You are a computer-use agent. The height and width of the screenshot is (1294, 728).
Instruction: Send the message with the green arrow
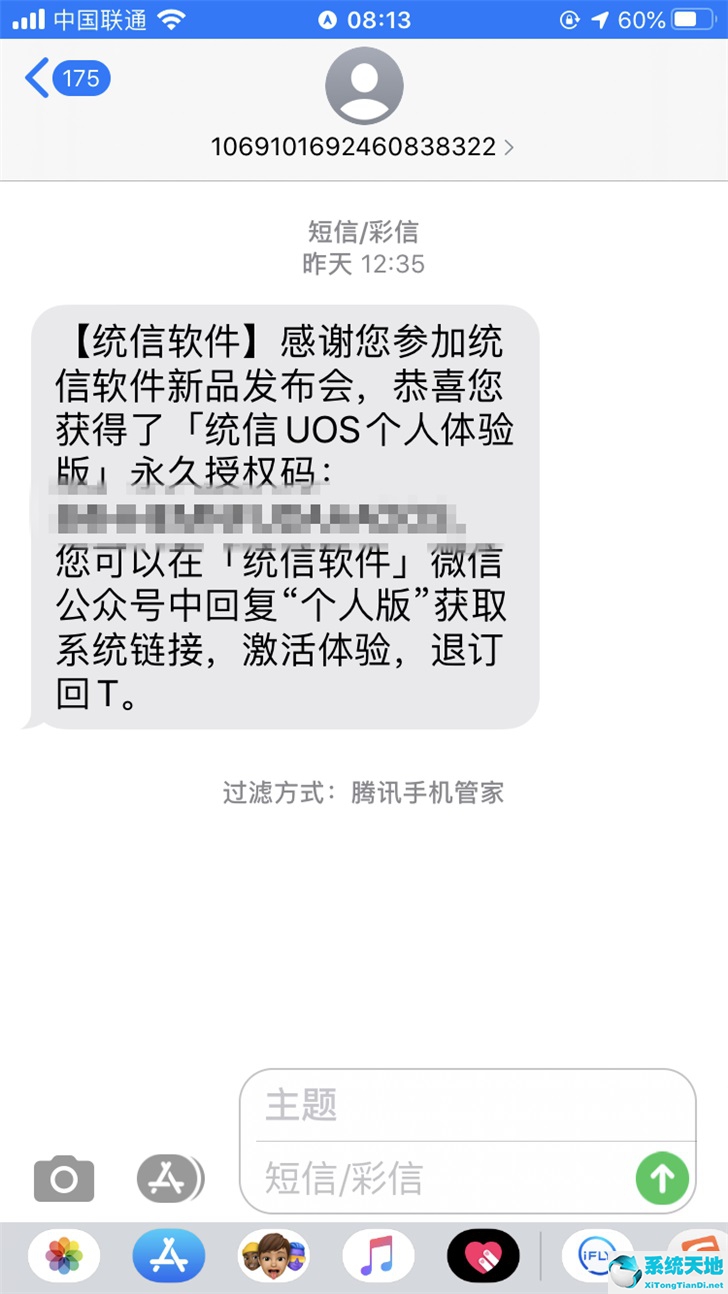click(662, 1178)
